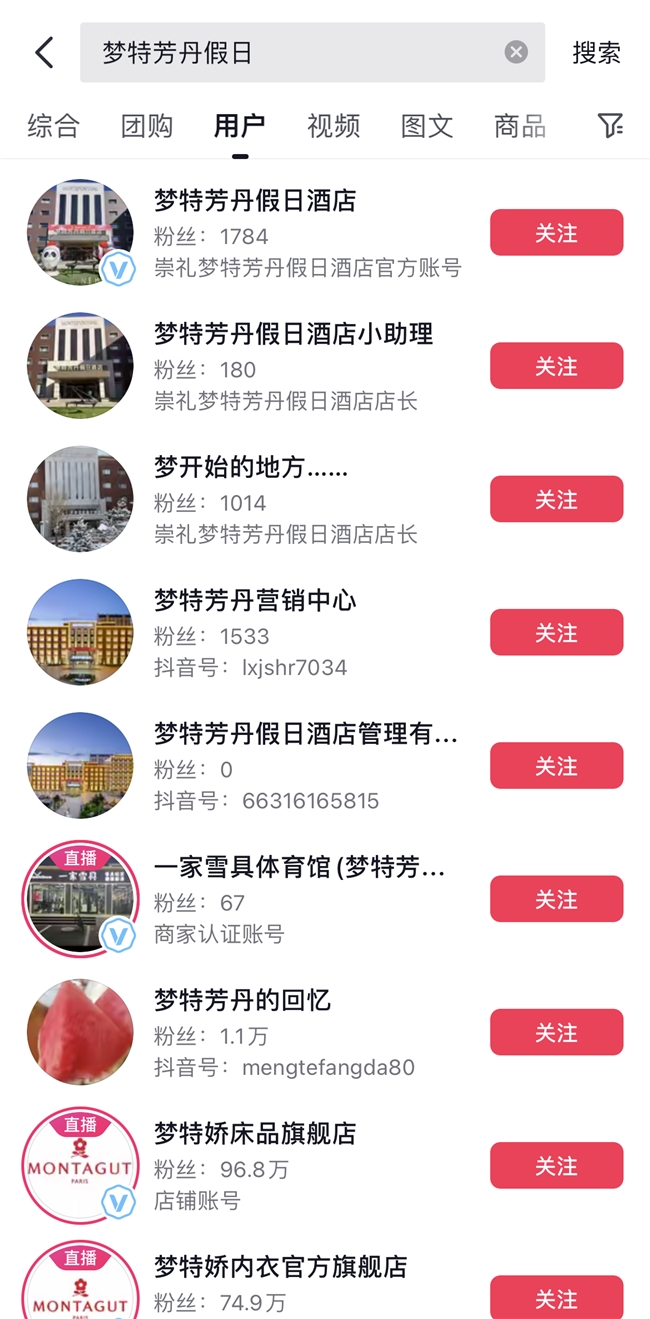Open the 视频 tab

click(x=333, y=126)
